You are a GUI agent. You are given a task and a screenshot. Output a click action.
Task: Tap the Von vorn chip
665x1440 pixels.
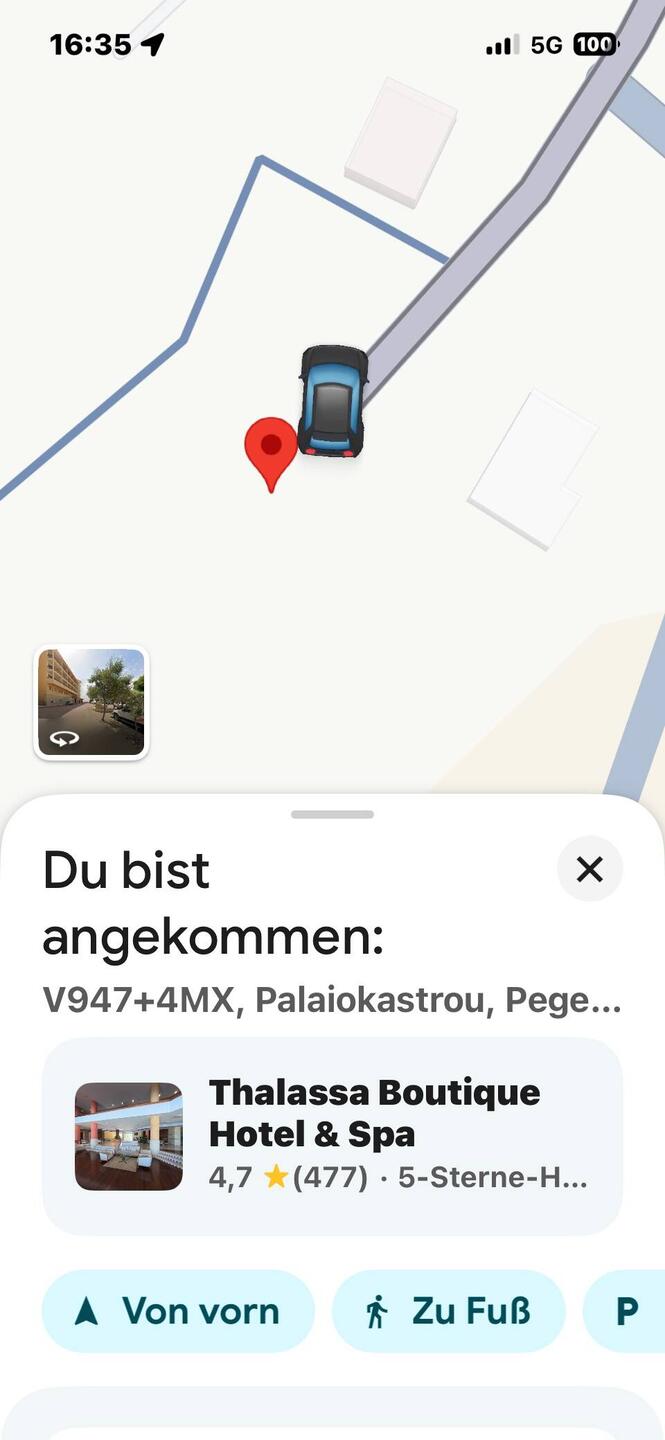(x=178, y=1311)
